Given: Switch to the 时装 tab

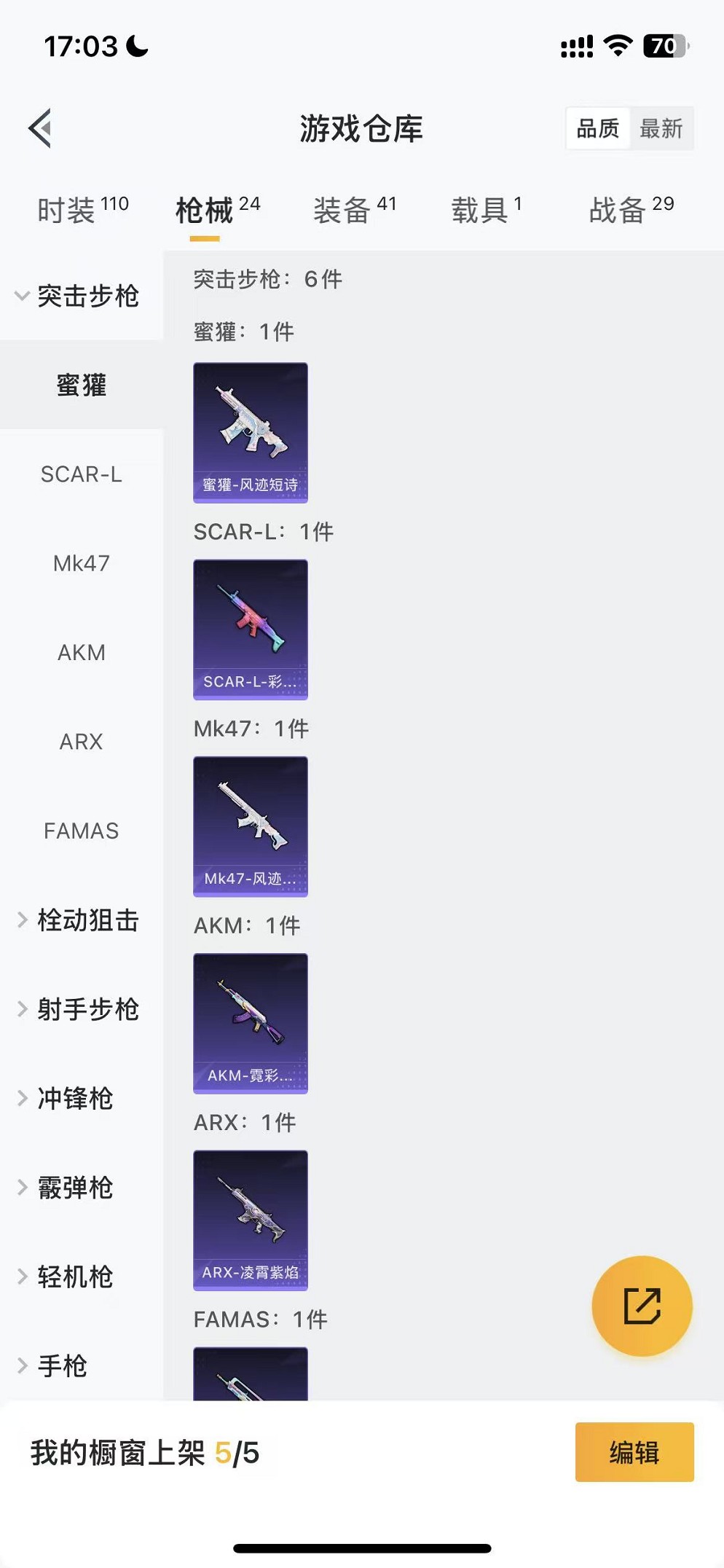Looking at the screenshot, I should coord(82,210).
